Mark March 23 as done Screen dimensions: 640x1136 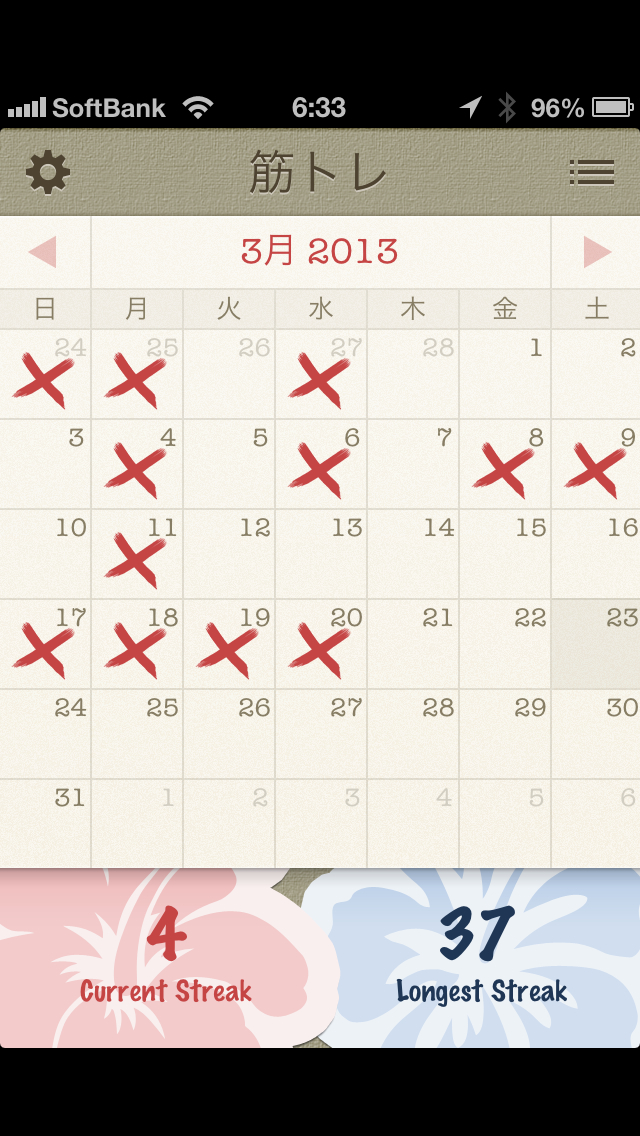click(596, 644)
